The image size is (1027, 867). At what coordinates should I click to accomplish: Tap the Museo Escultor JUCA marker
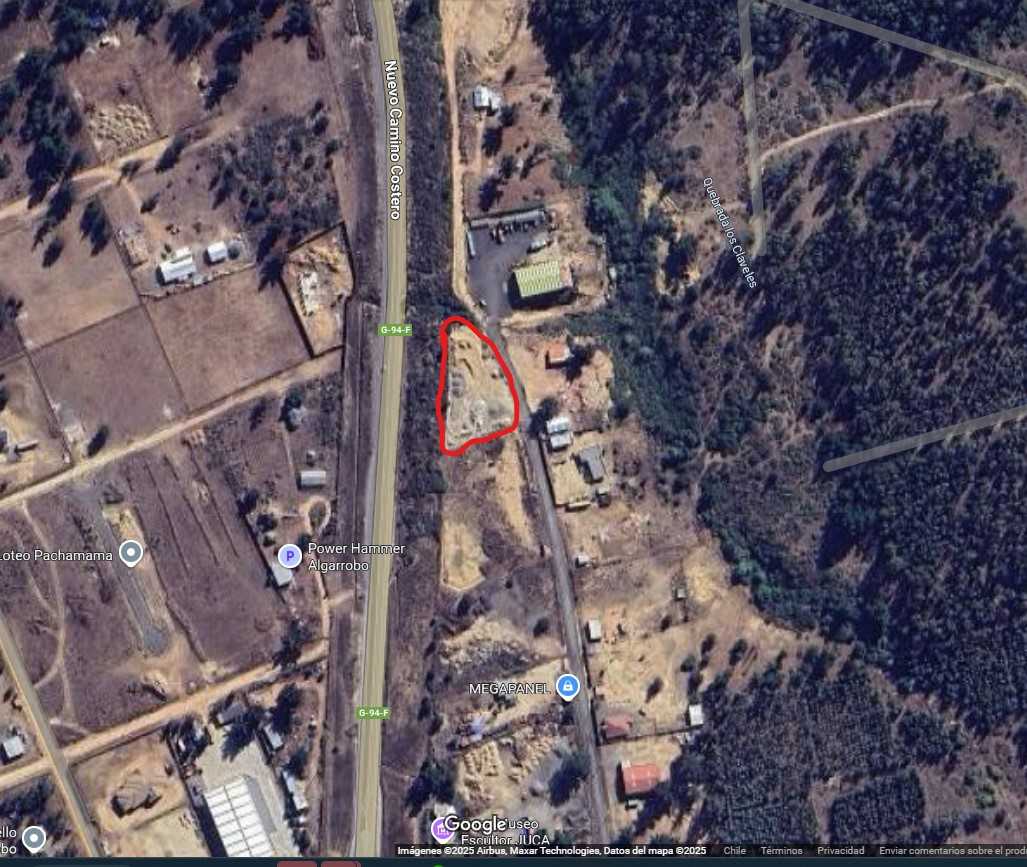[x=442, y=828]
